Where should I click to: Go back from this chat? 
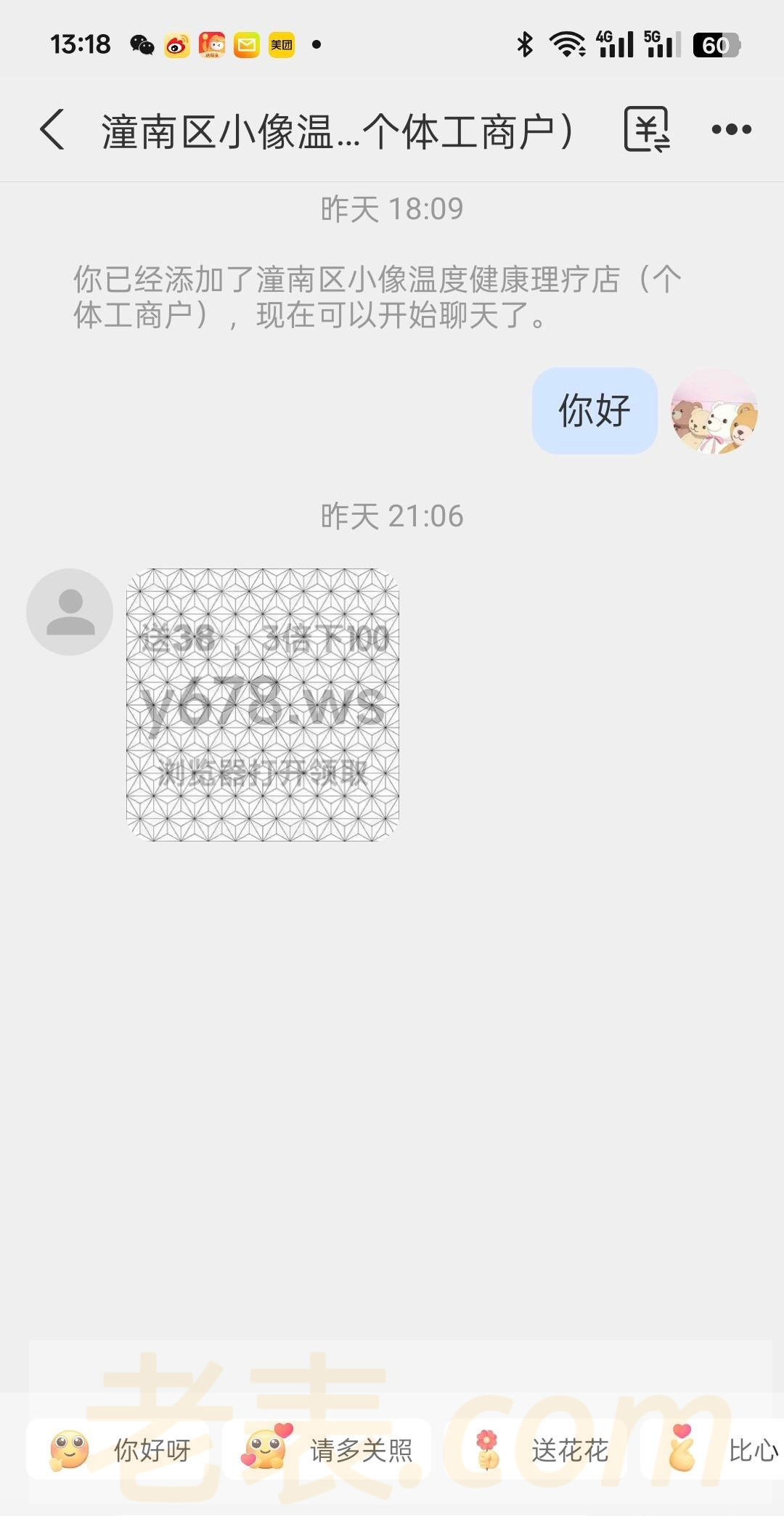(x=52, y=130)
